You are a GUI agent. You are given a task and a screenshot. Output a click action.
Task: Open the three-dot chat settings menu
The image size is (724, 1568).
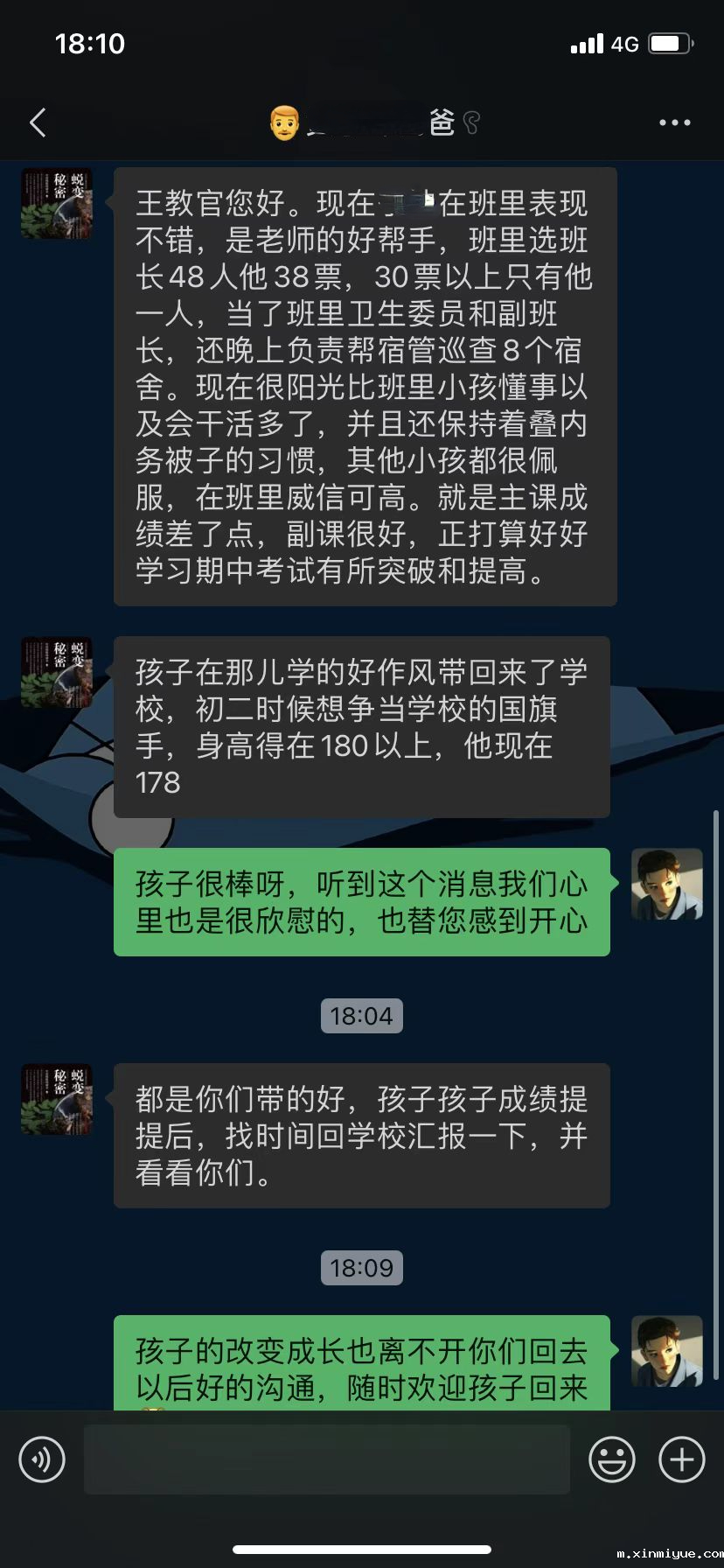[672, 122]
